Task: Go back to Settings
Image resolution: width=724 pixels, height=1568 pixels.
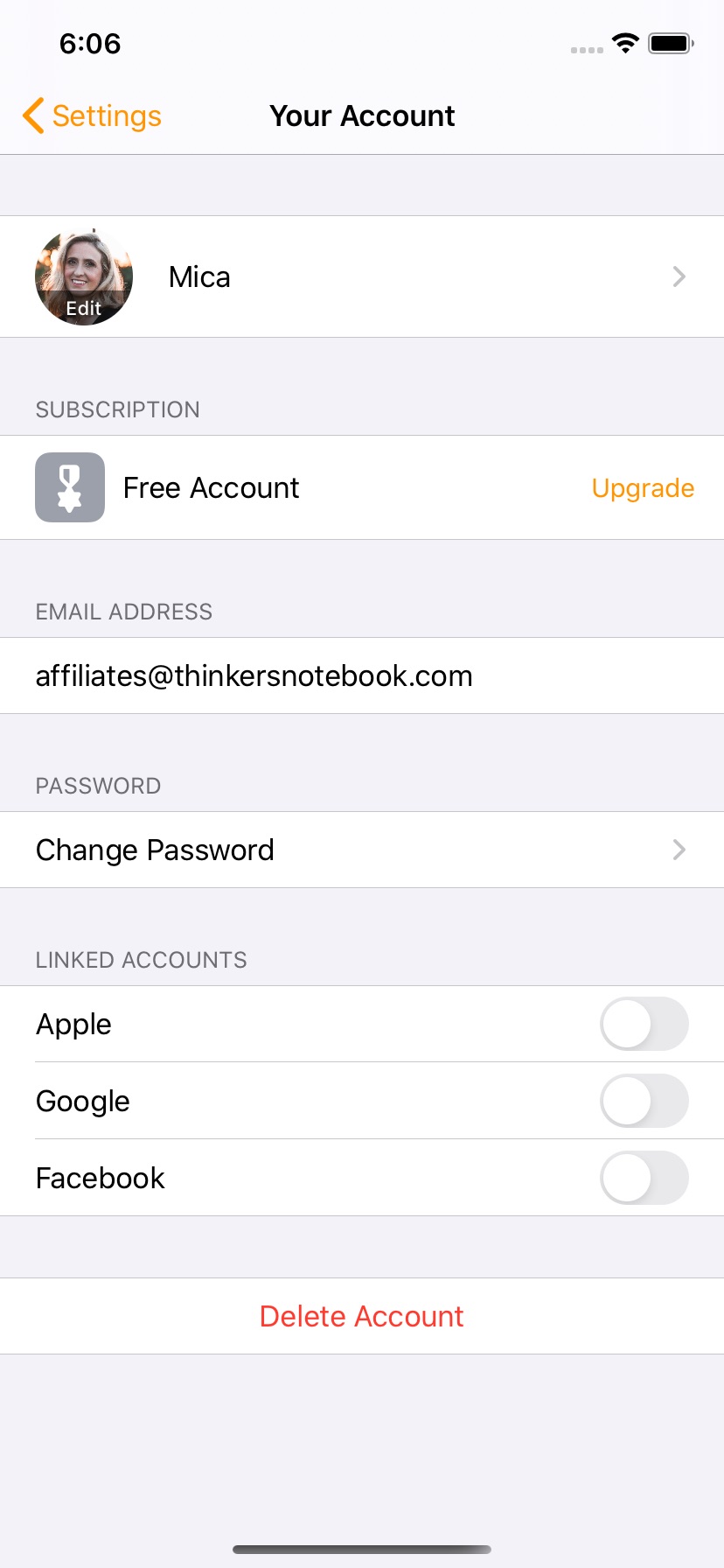Action: [93, 116]
